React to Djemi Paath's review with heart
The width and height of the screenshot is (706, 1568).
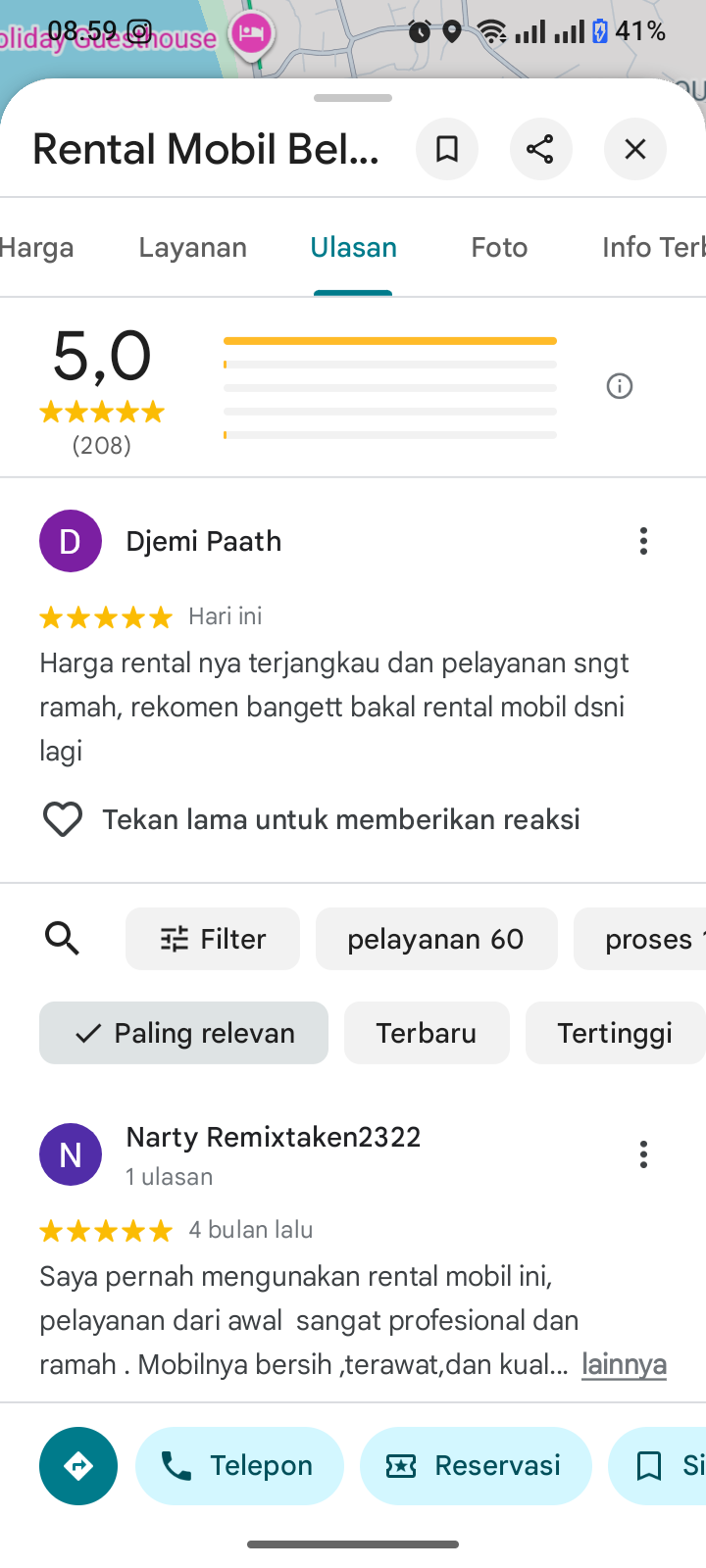pyautogui.click(x=63, y=819)
